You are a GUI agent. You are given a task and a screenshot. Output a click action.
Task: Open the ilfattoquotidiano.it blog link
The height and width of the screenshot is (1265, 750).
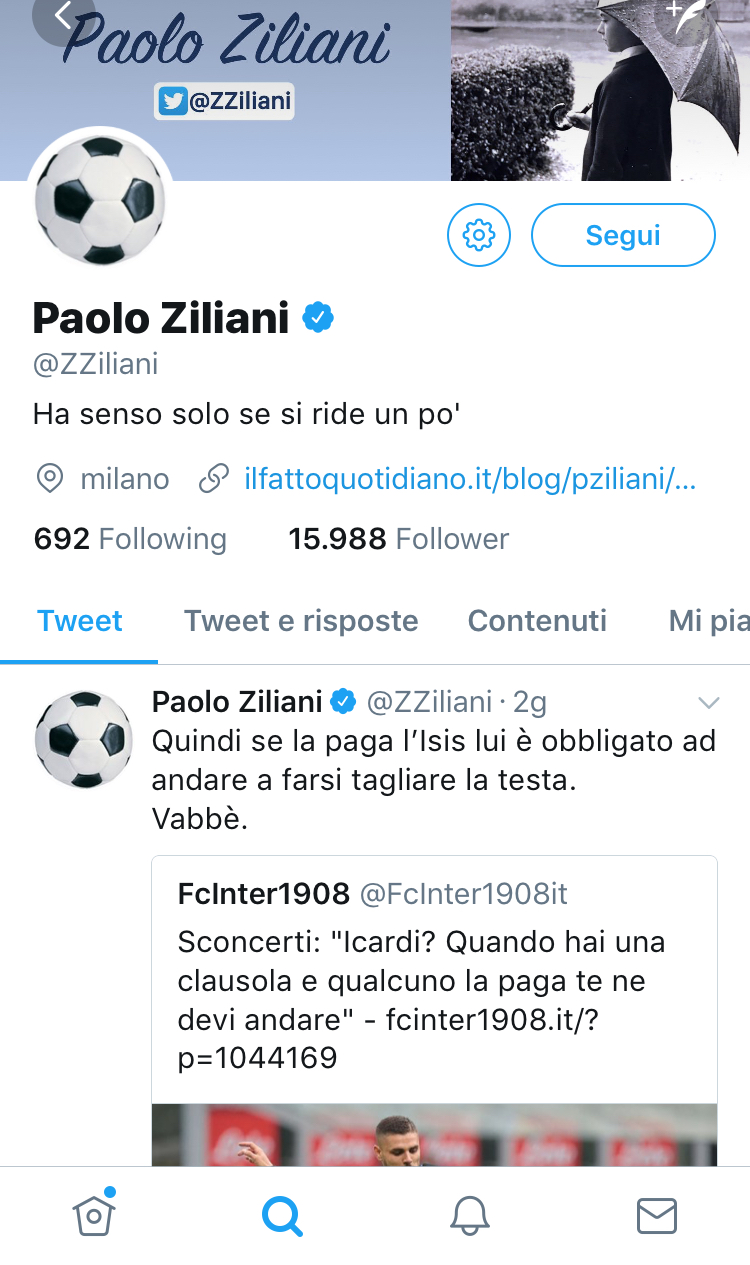click(x=469, y=479)
